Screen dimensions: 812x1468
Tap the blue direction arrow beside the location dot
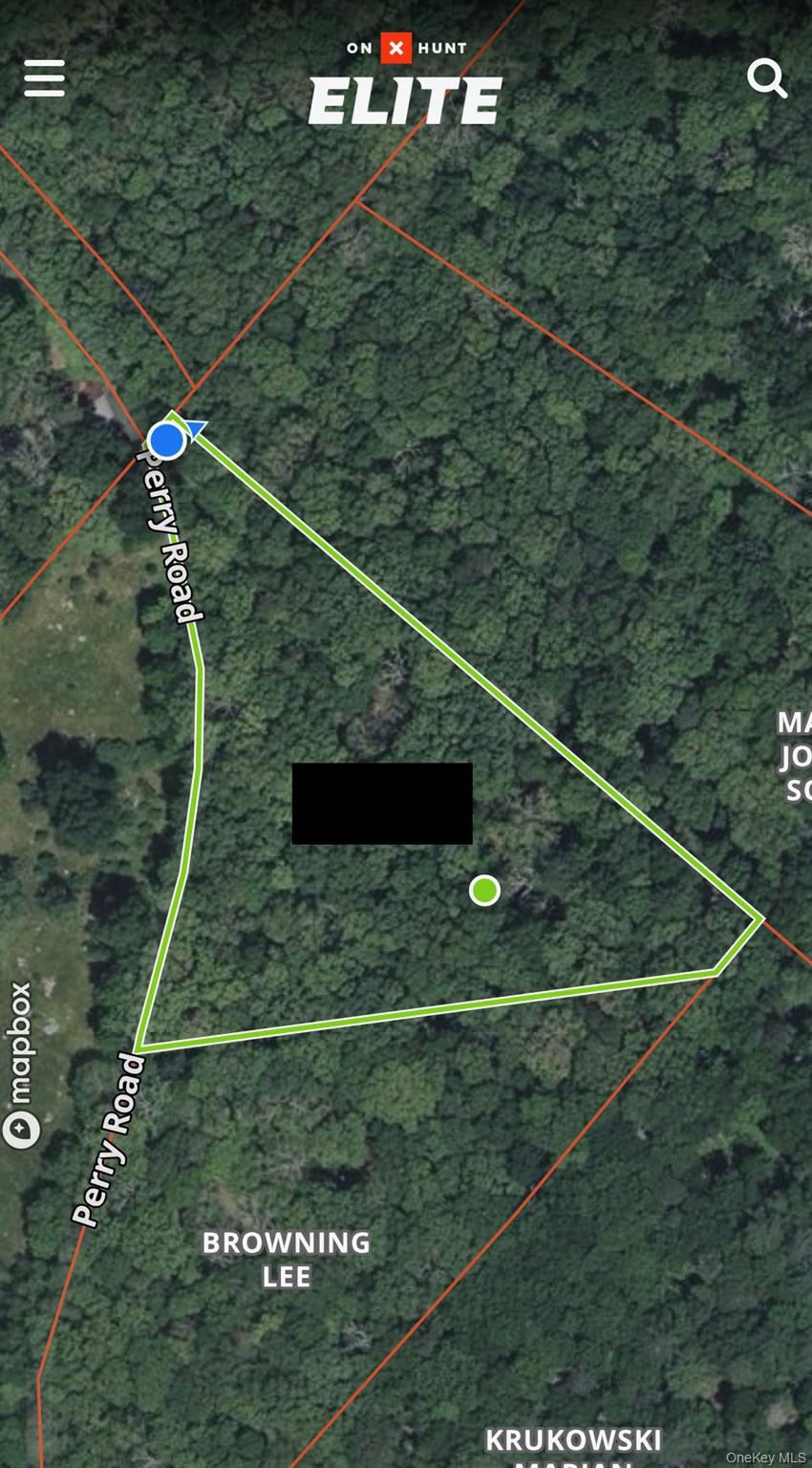click(194, 428)
